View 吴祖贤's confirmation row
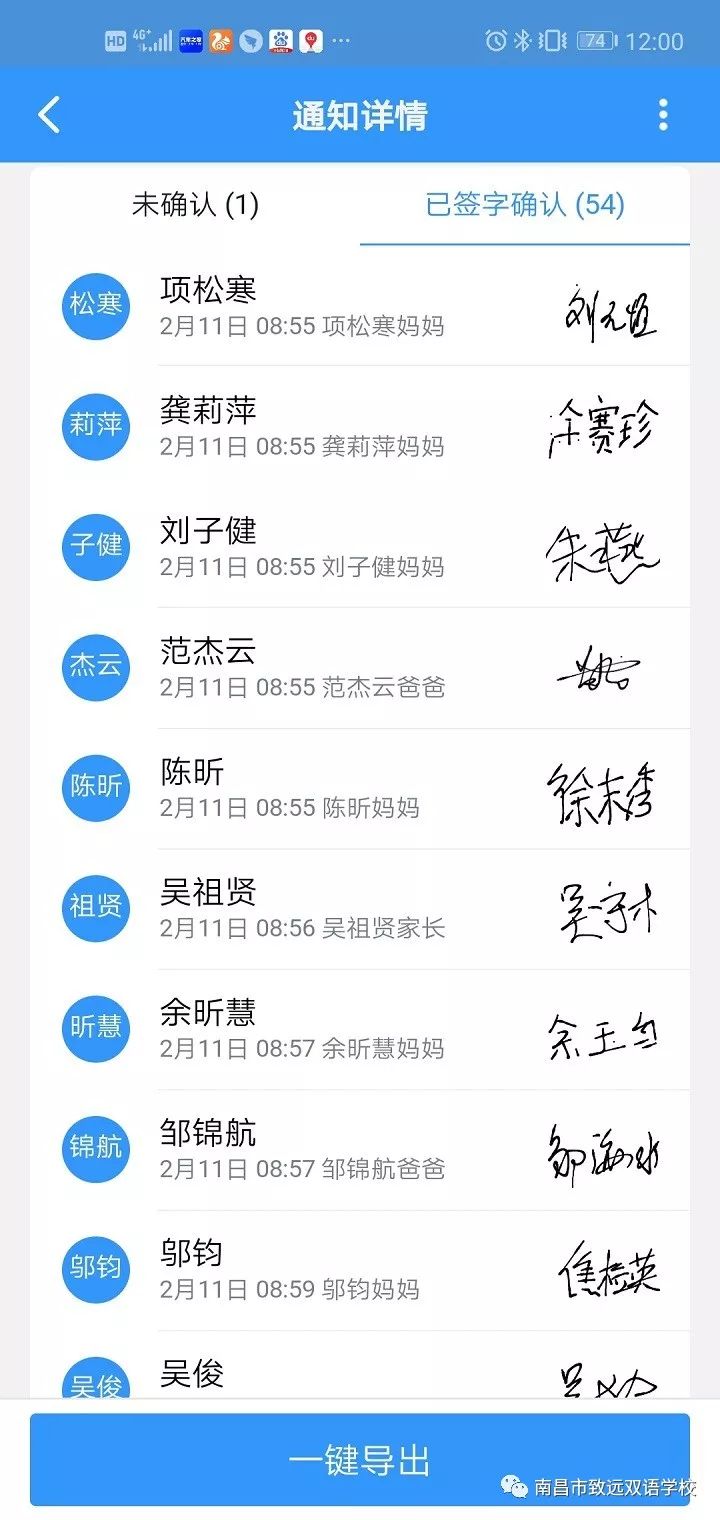Viewport: 720px width, 1520px height. [x=360, y=909]
